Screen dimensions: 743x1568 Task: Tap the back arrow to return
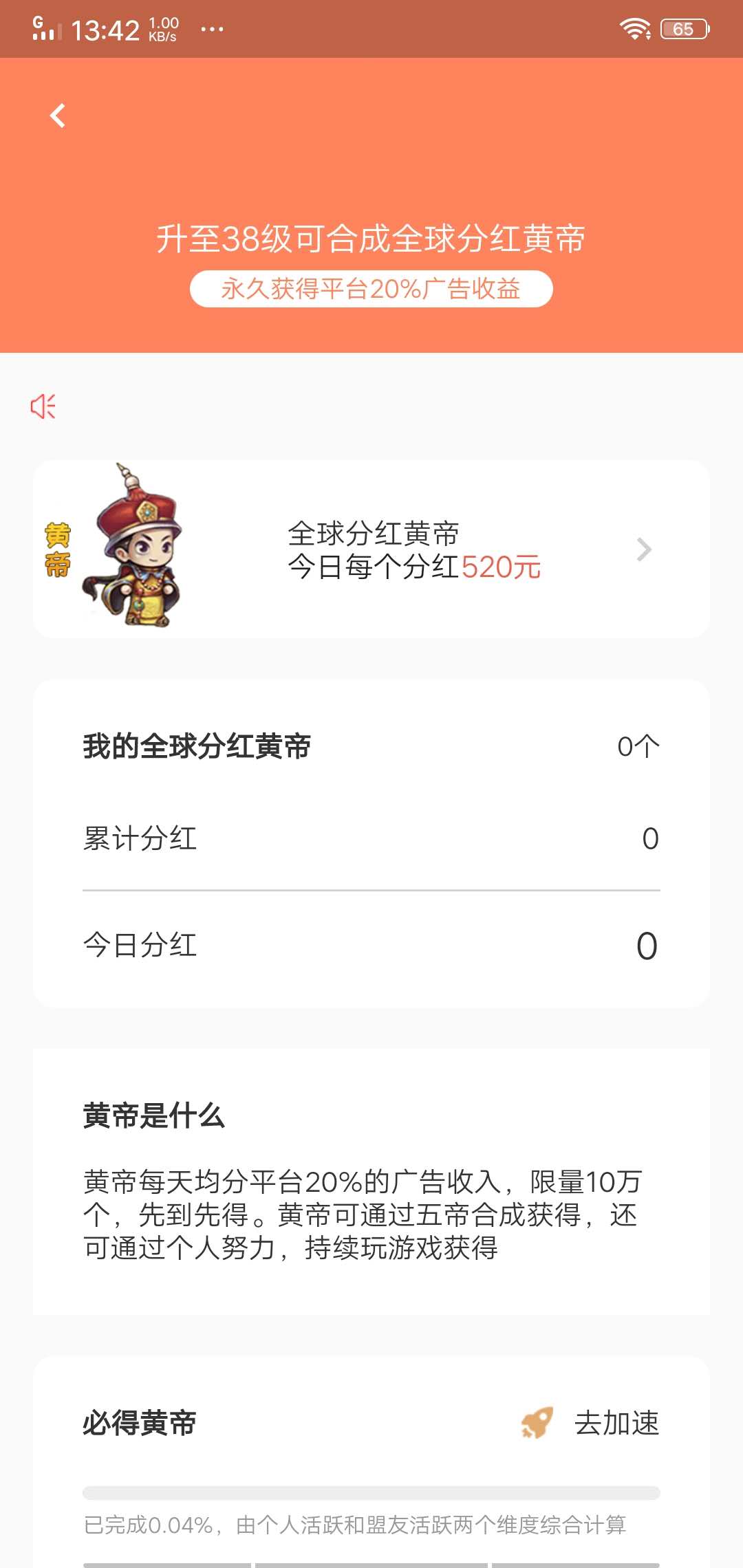point(58,116)
